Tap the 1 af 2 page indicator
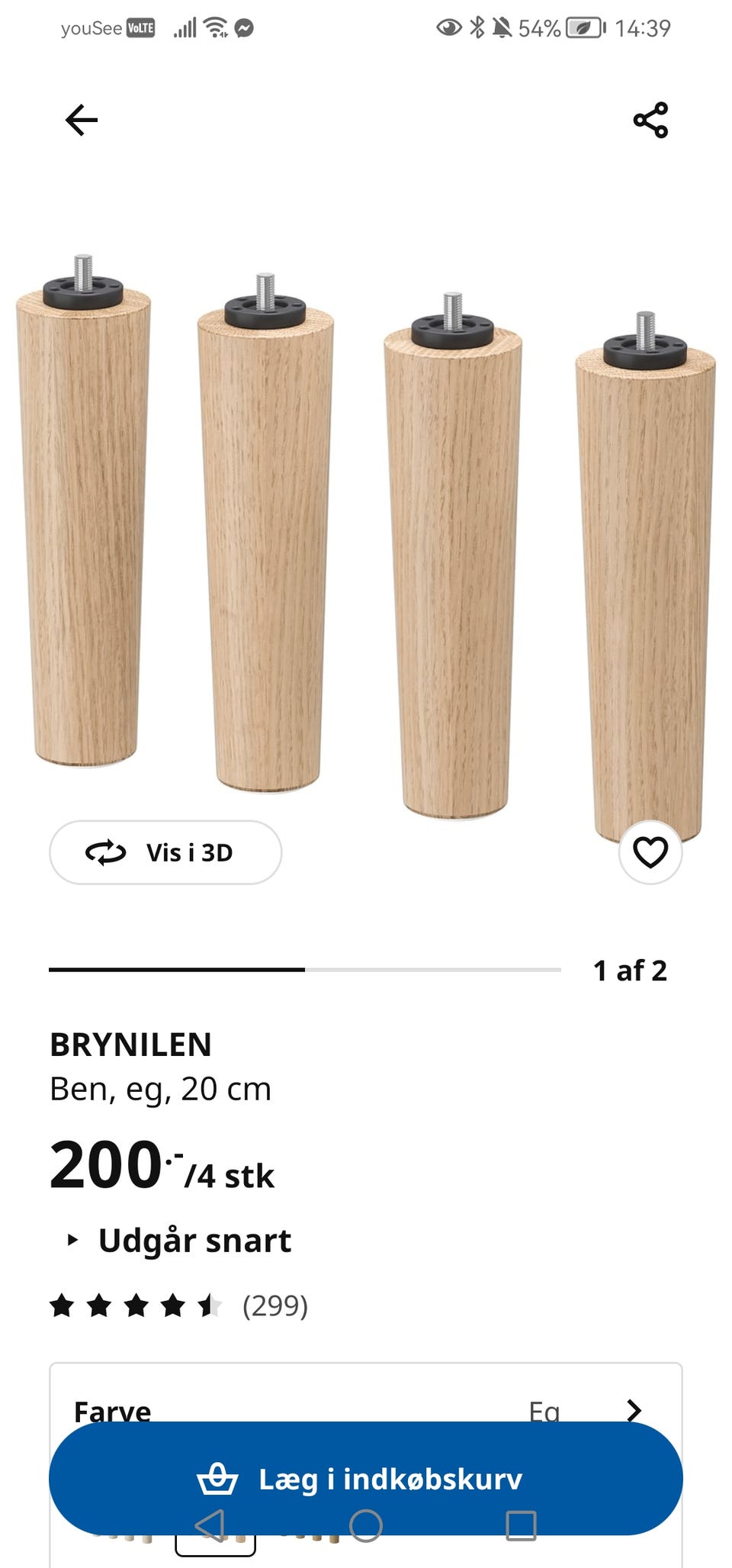This screenshot has width=732, height=1568. (631, 970)
